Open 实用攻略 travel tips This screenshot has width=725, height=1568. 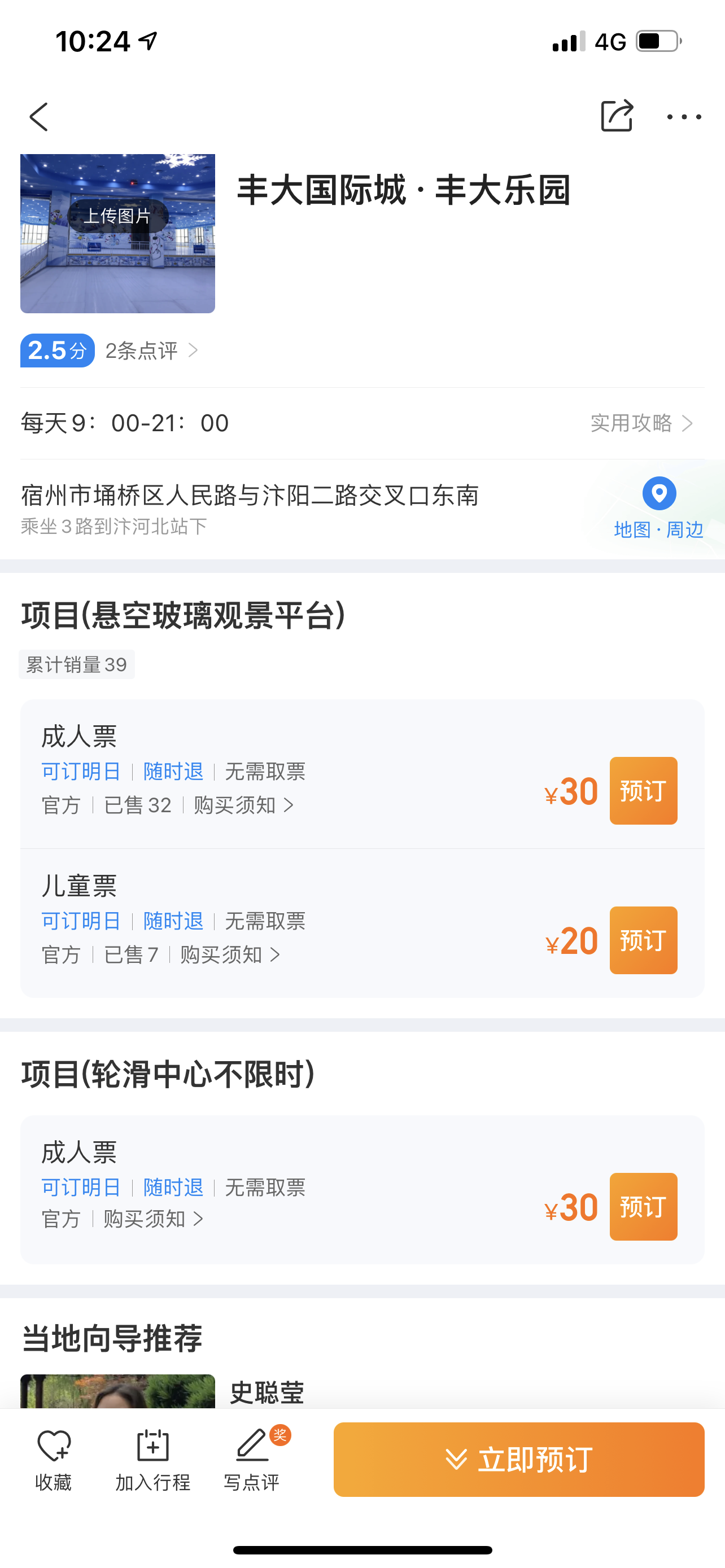coord(641,423)
